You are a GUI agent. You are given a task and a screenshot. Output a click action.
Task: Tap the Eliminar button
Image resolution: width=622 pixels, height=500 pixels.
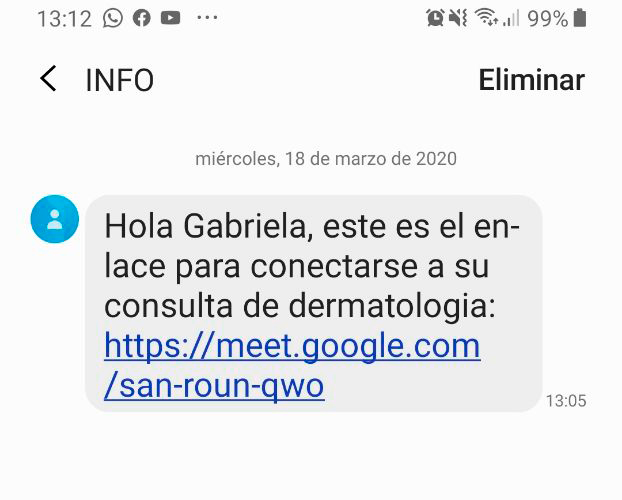[531, 80]
